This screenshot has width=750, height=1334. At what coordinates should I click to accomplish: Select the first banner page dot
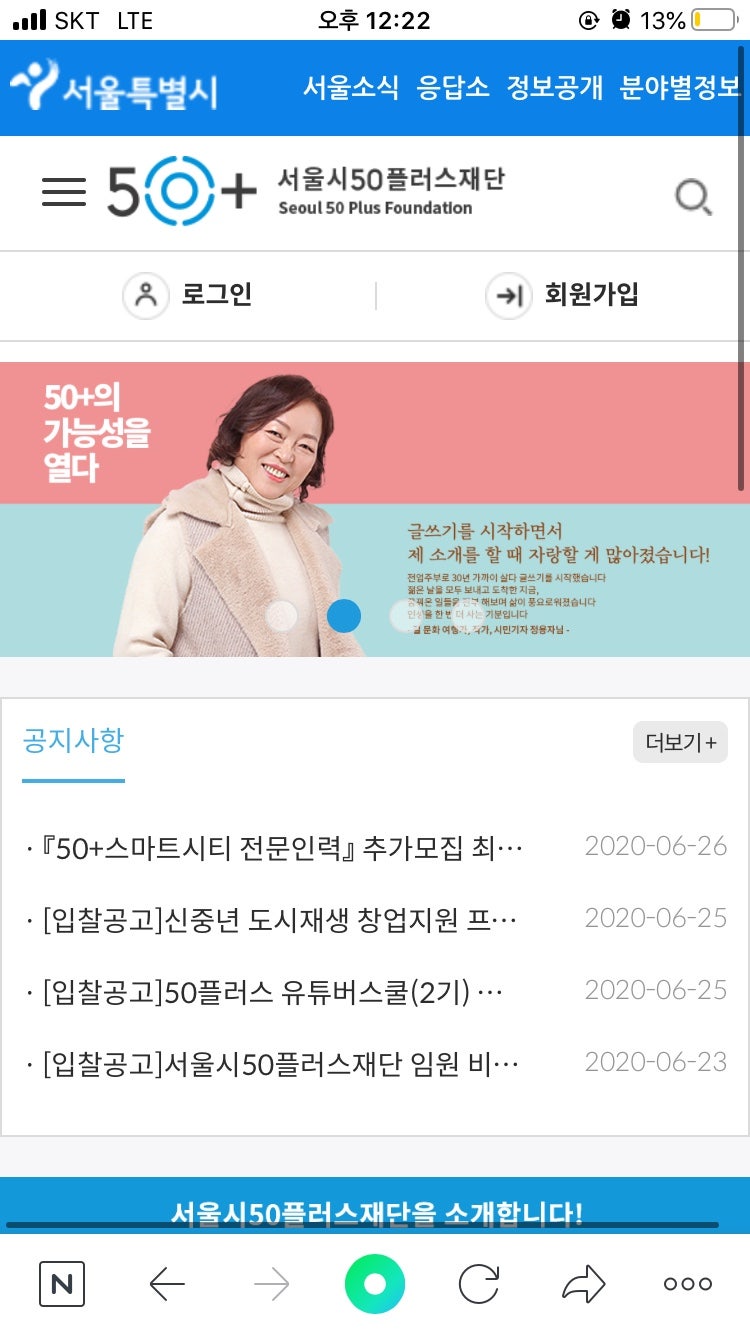(282, 616)
